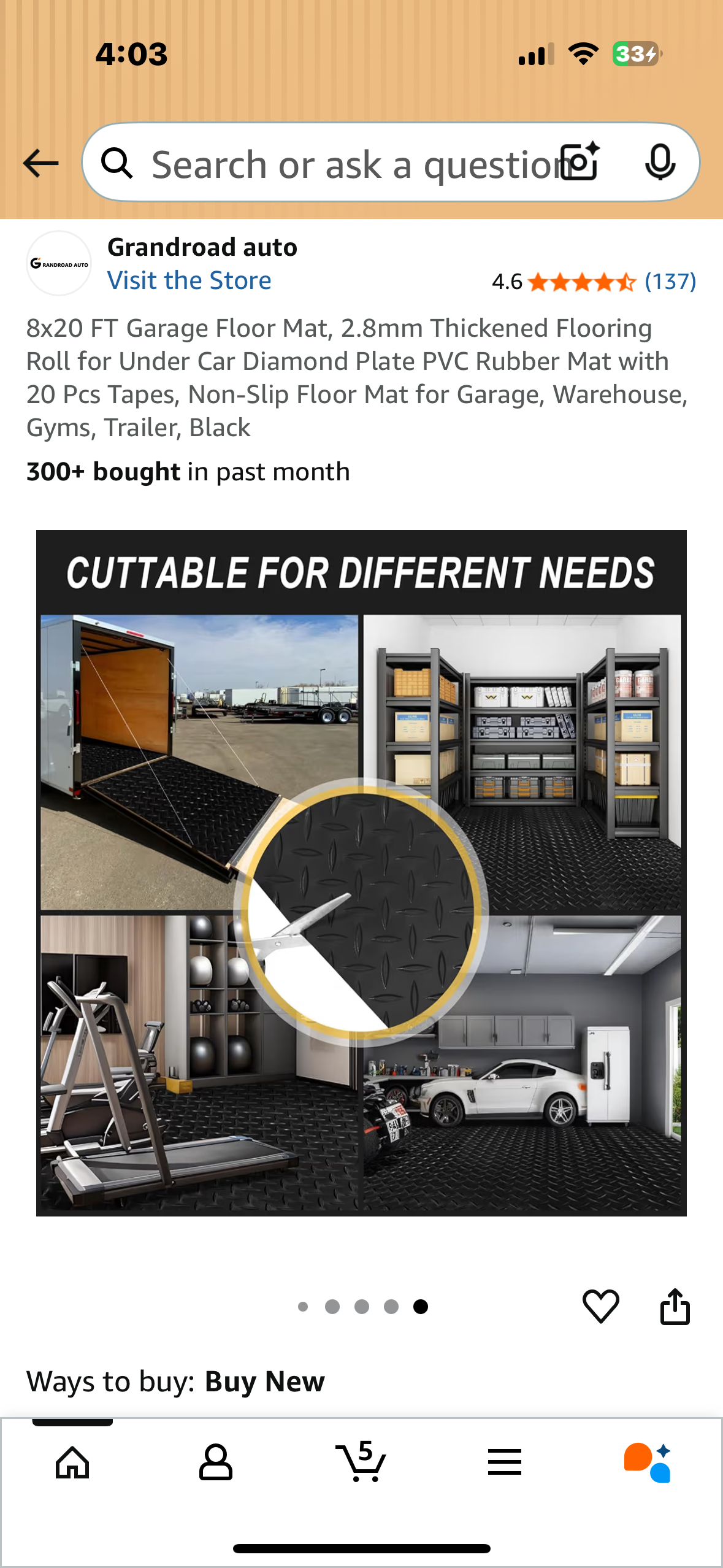
Task: Open the 137 customer ratings
Action: (670, 282)
